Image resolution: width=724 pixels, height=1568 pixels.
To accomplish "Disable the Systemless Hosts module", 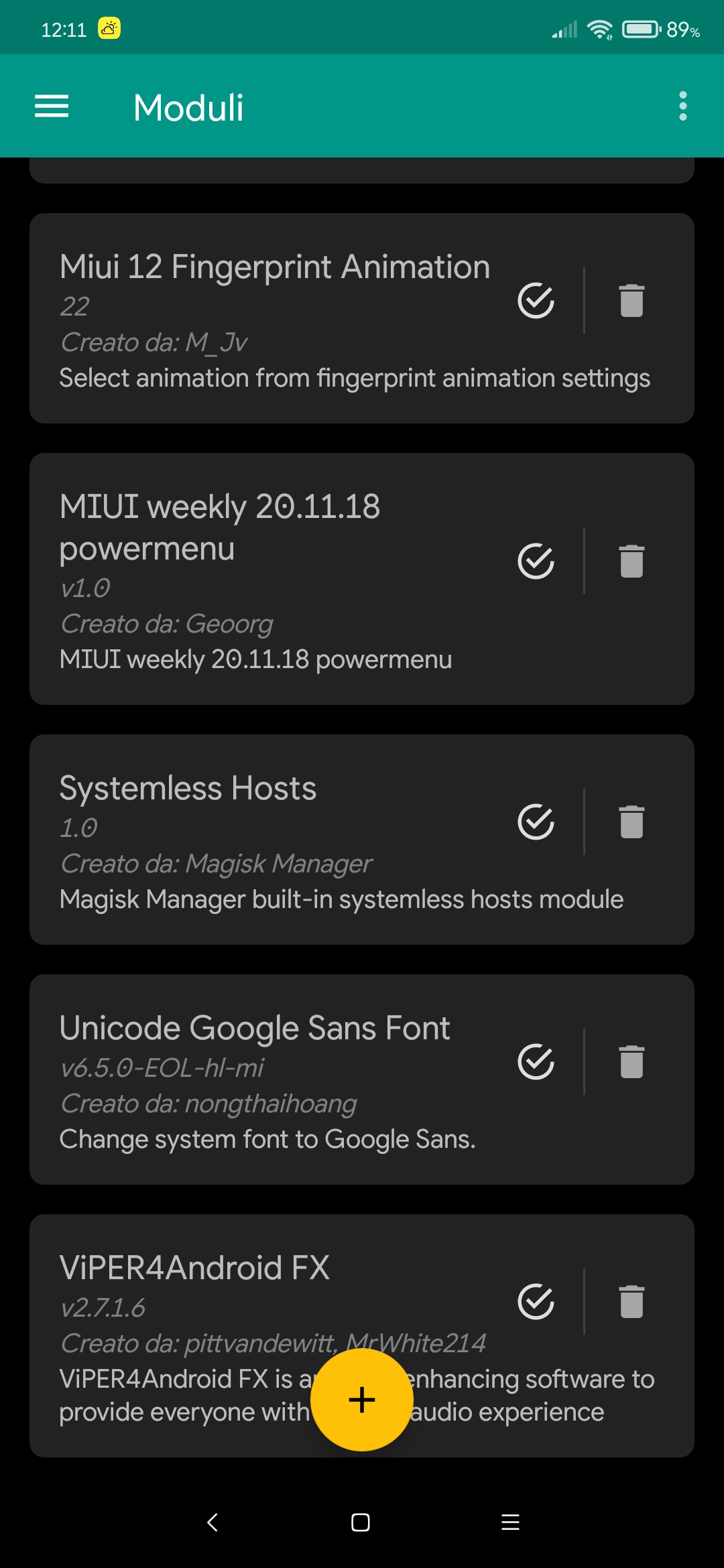I will (x=536, y=822).
